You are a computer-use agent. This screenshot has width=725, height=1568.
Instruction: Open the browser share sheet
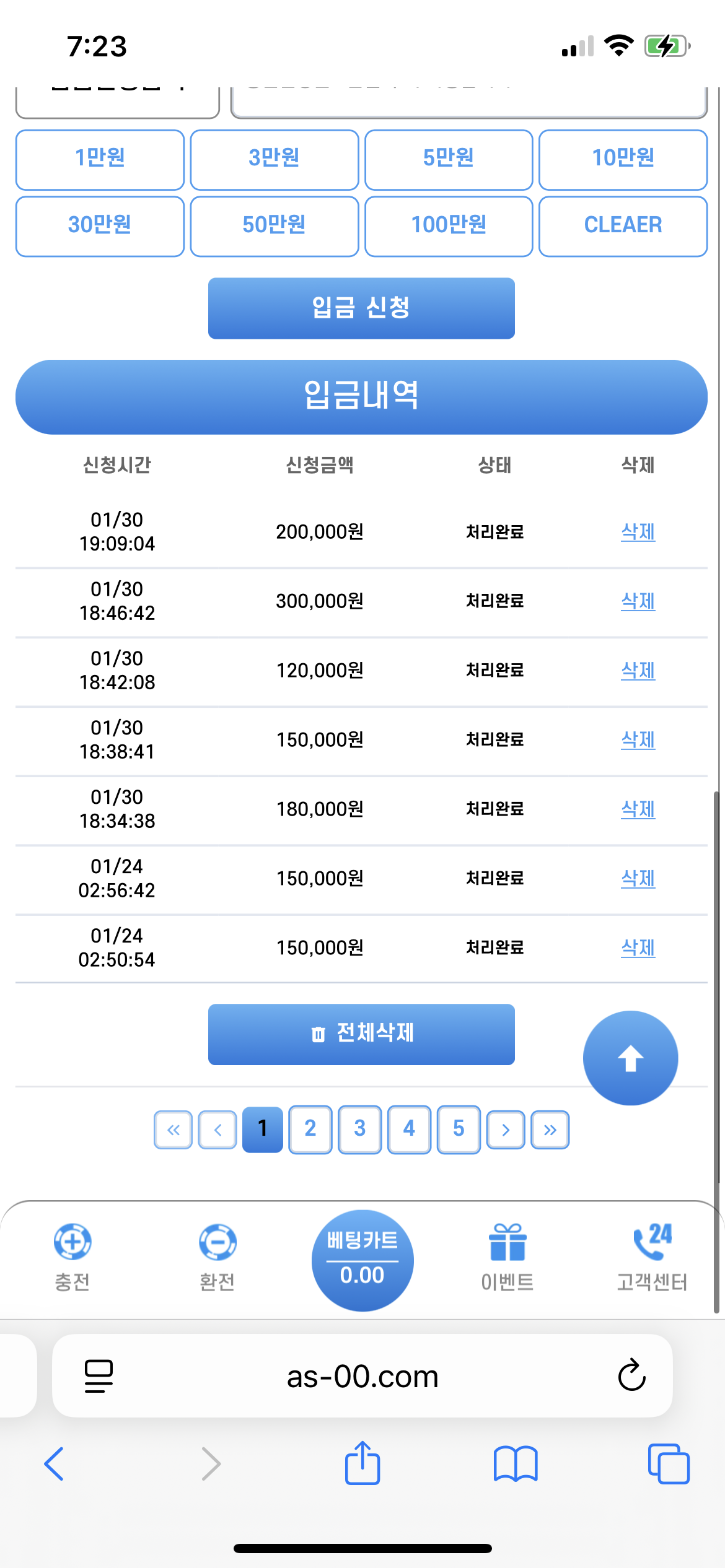pyautogui.click(x=362, y=1464)
